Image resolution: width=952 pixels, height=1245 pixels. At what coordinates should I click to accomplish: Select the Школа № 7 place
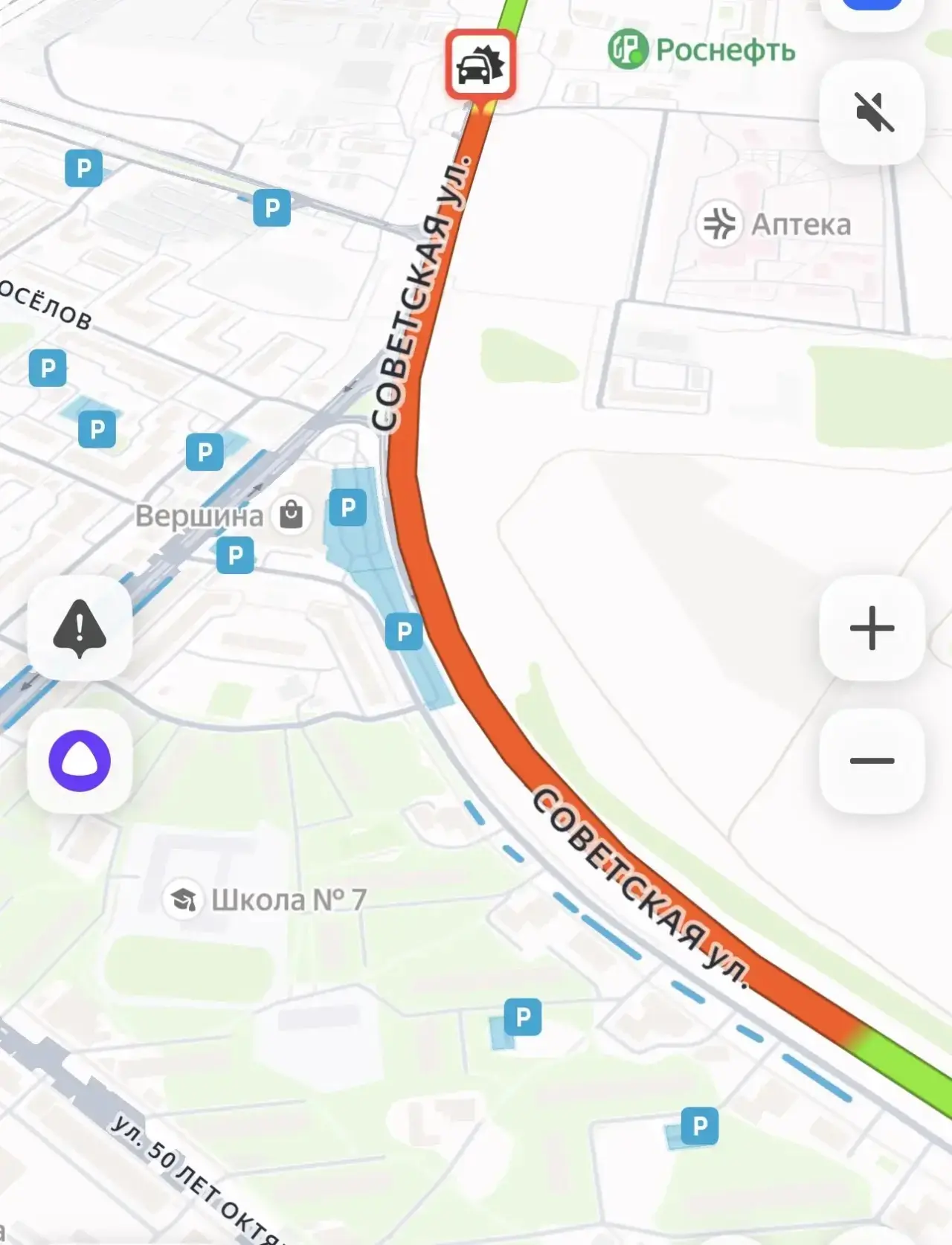click(266, 900)
